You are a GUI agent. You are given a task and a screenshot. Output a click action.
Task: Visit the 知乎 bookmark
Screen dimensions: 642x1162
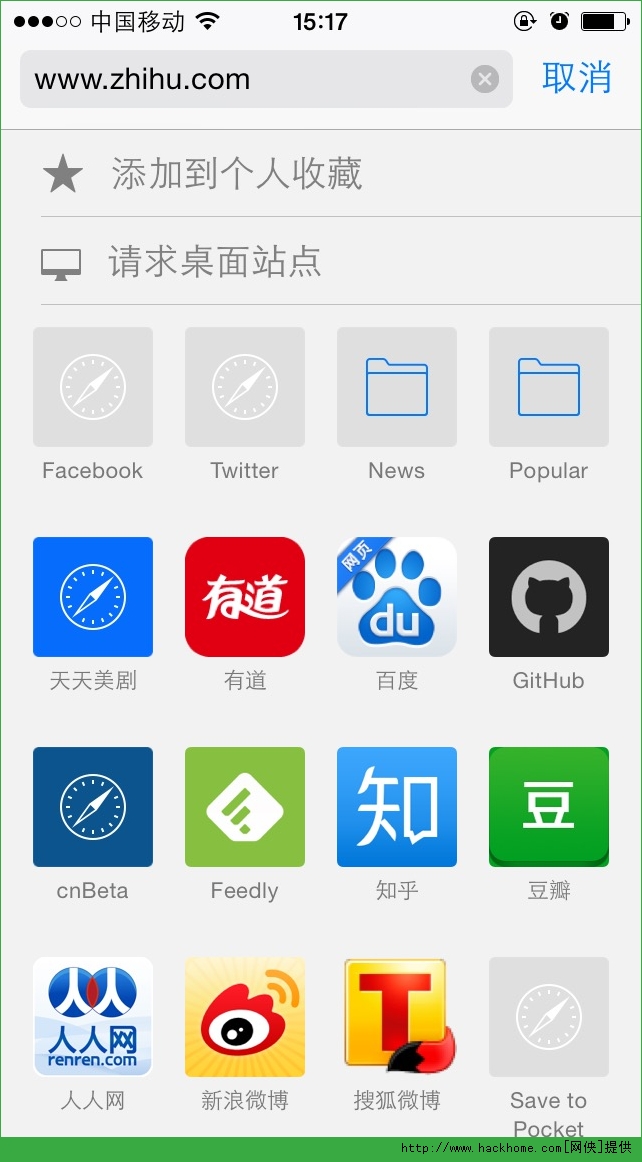pos(397,807)
